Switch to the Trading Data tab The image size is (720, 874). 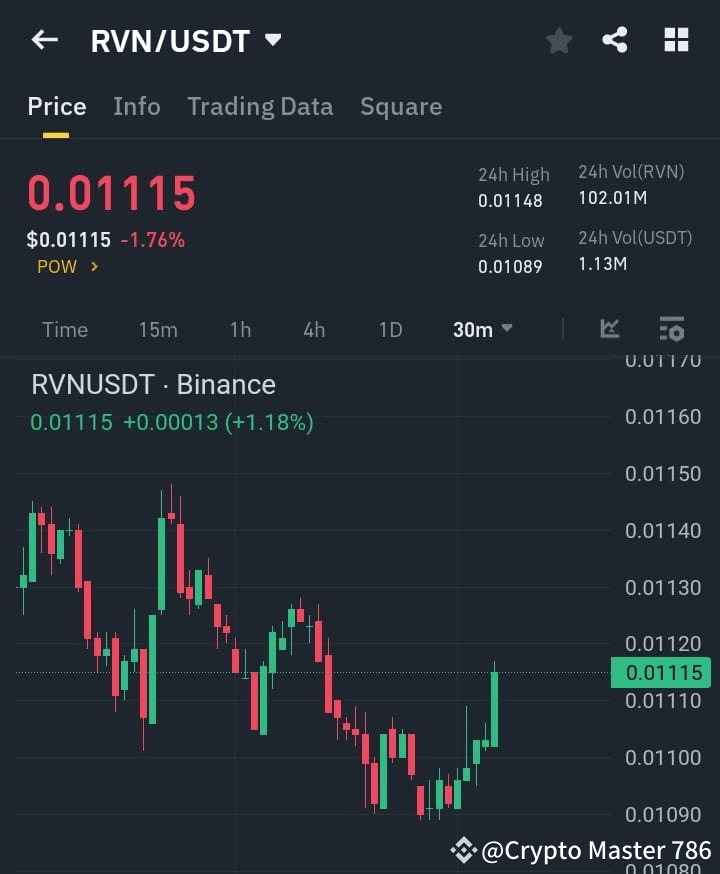(260, 106)
